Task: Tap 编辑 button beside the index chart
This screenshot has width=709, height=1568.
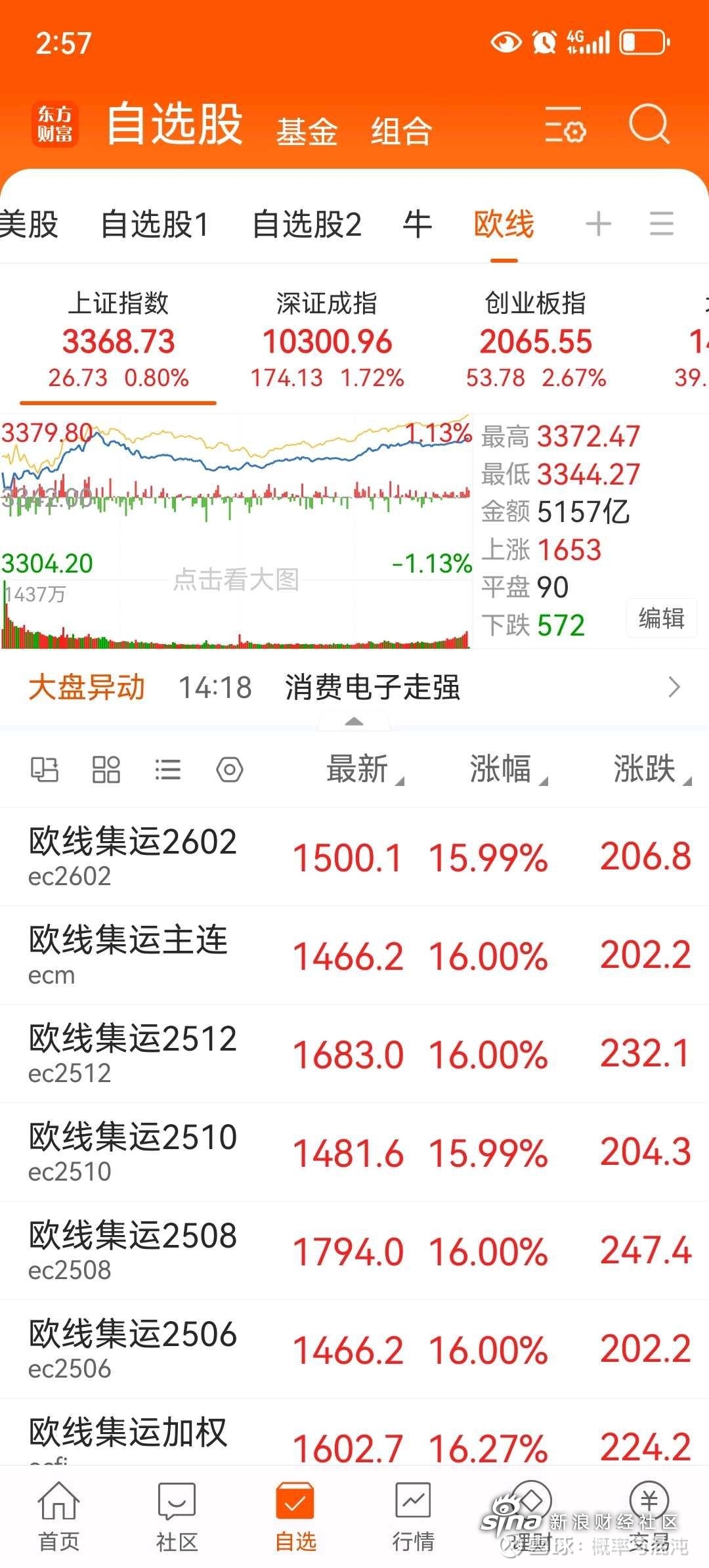Action: pos(661,618)
